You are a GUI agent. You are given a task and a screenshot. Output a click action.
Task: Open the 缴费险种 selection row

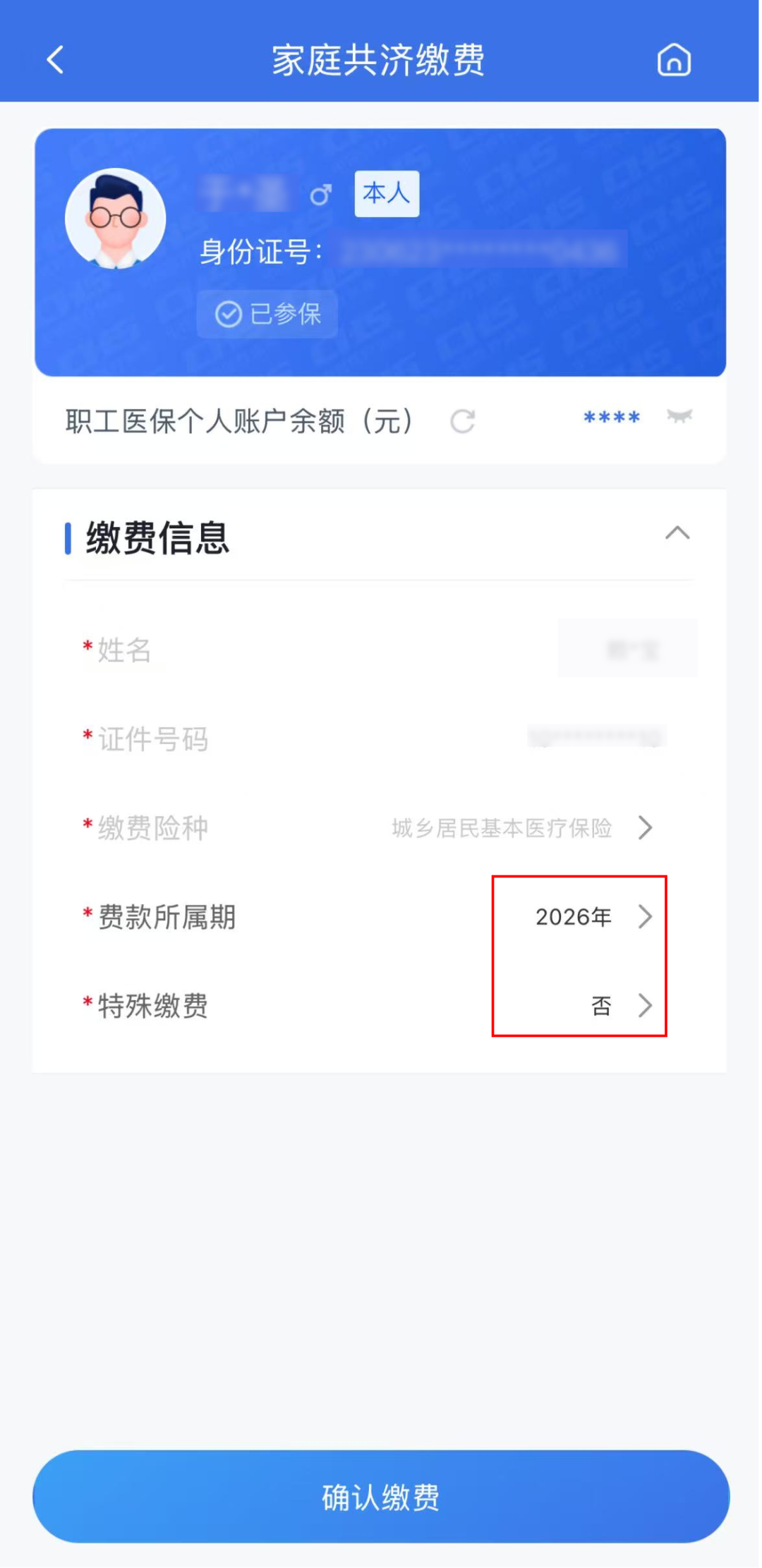pos(522,827)
